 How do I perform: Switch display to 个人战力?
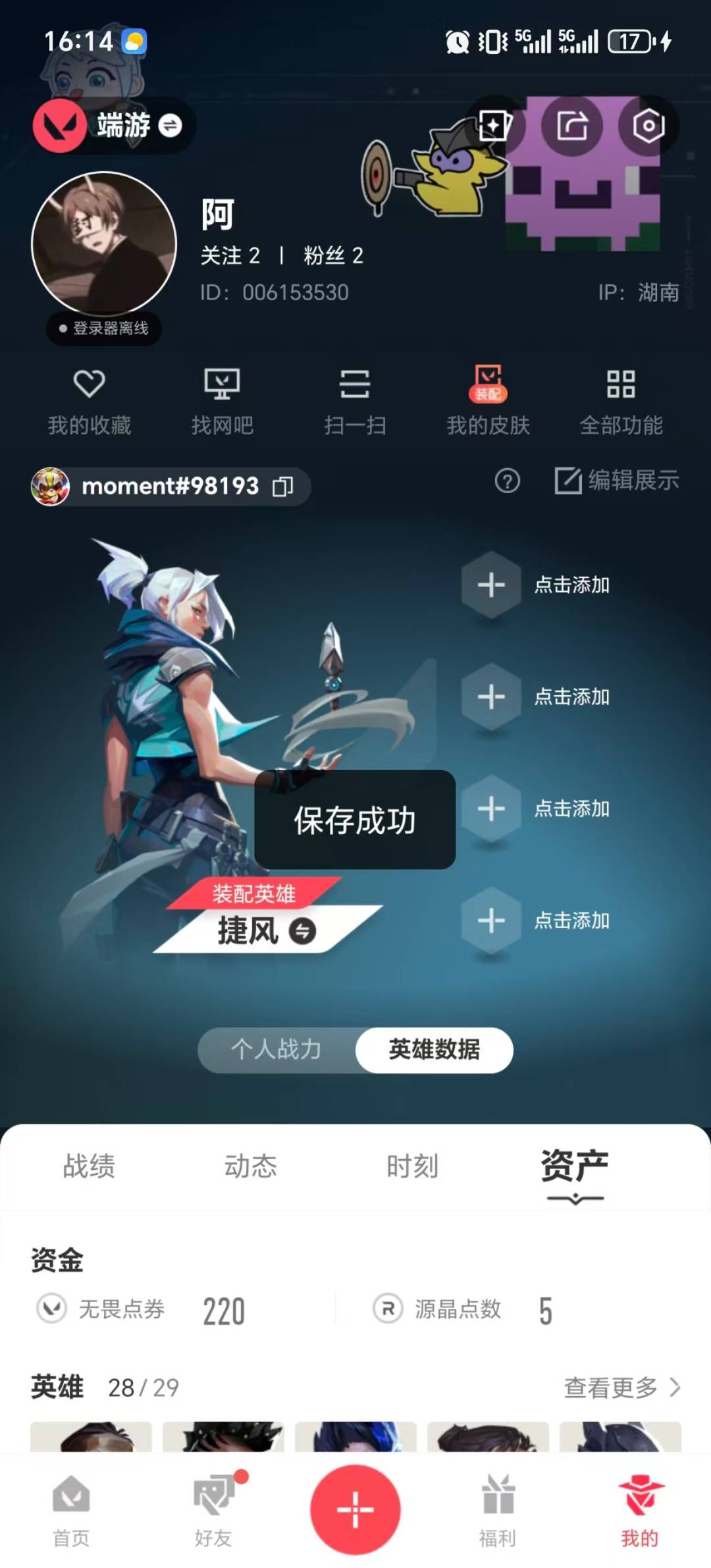pyautogui.click(x=276, y=1051)
